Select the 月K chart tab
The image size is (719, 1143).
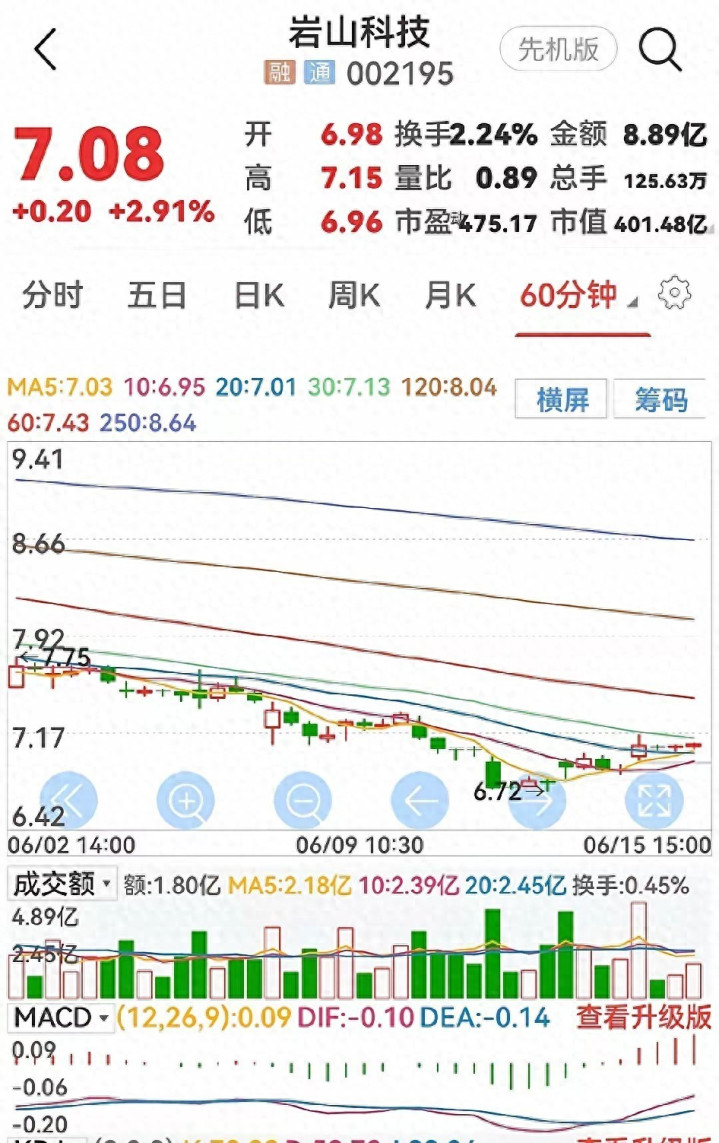(x=450, y=295)
